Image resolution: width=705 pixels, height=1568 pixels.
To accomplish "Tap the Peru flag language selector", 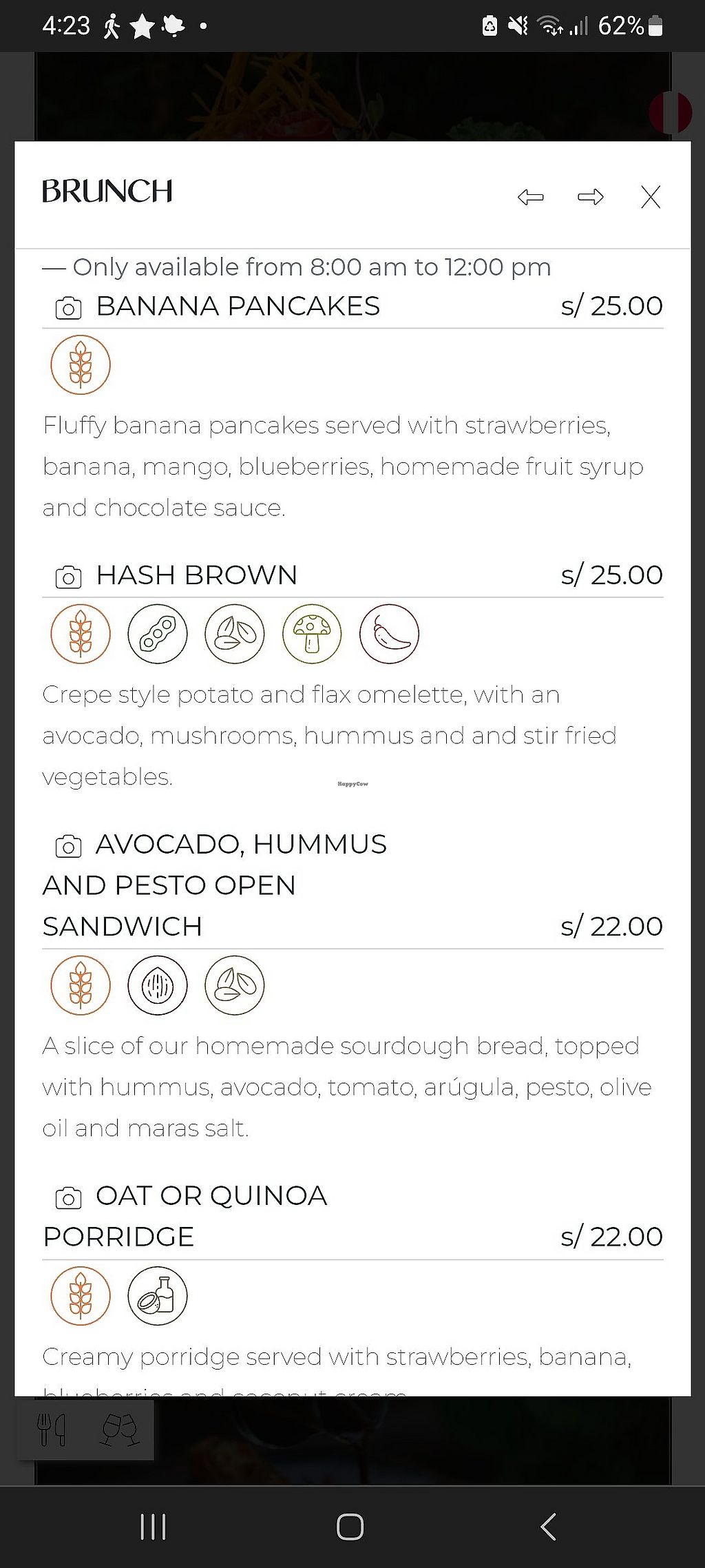I will (x=671, y=112).
